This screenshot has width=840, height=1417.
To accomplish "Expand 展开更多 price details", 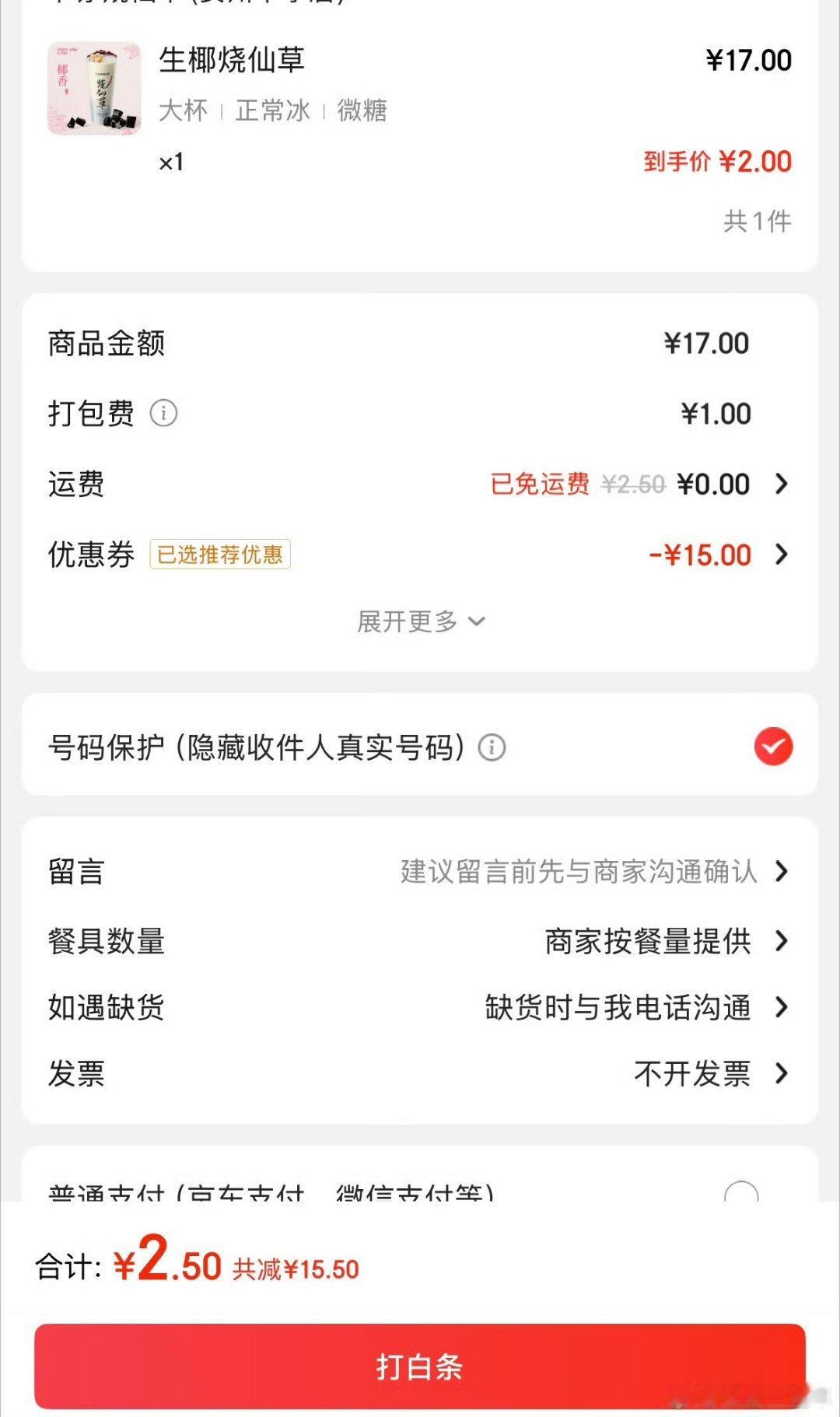I will [420, 621].
